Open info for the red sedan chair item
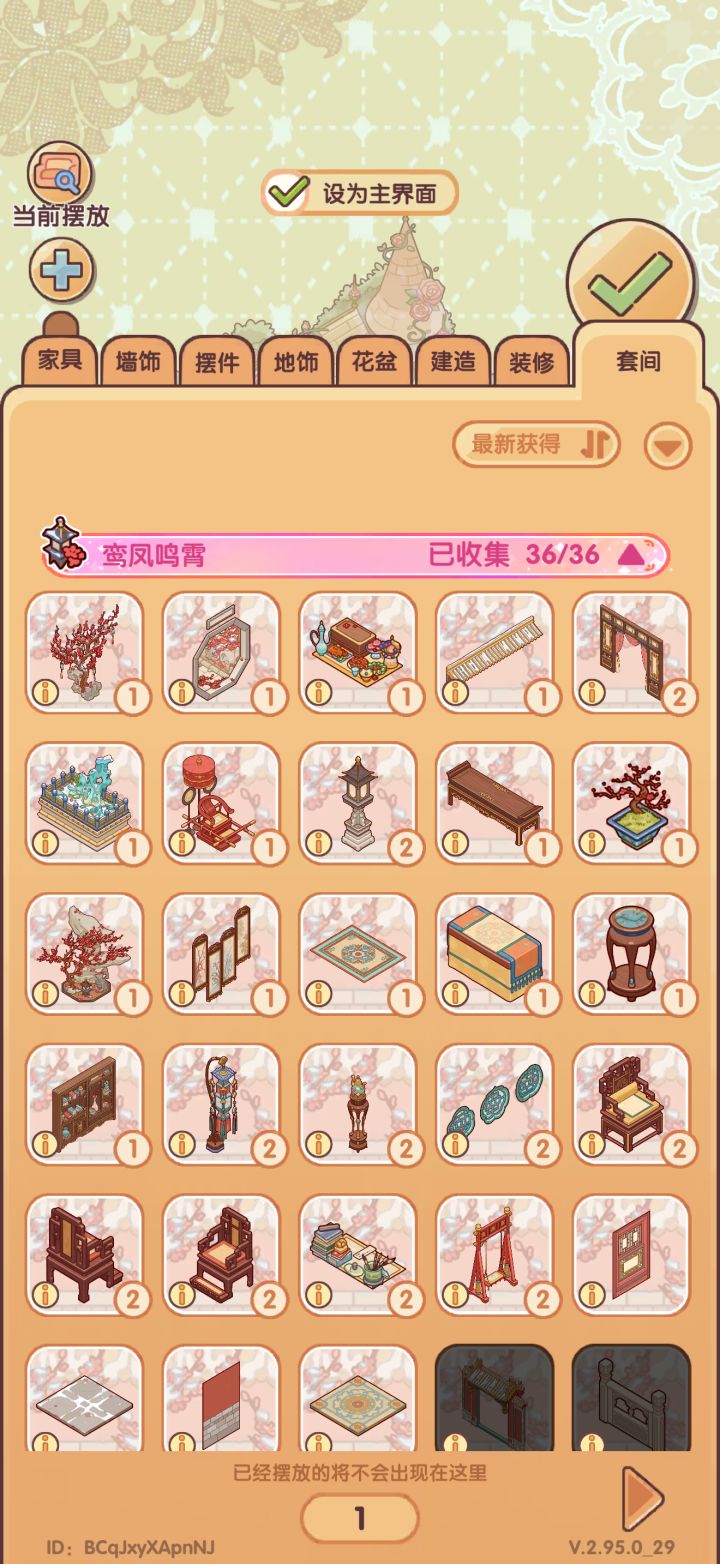This screenshot has height=1564, width=720. (182, 843)
